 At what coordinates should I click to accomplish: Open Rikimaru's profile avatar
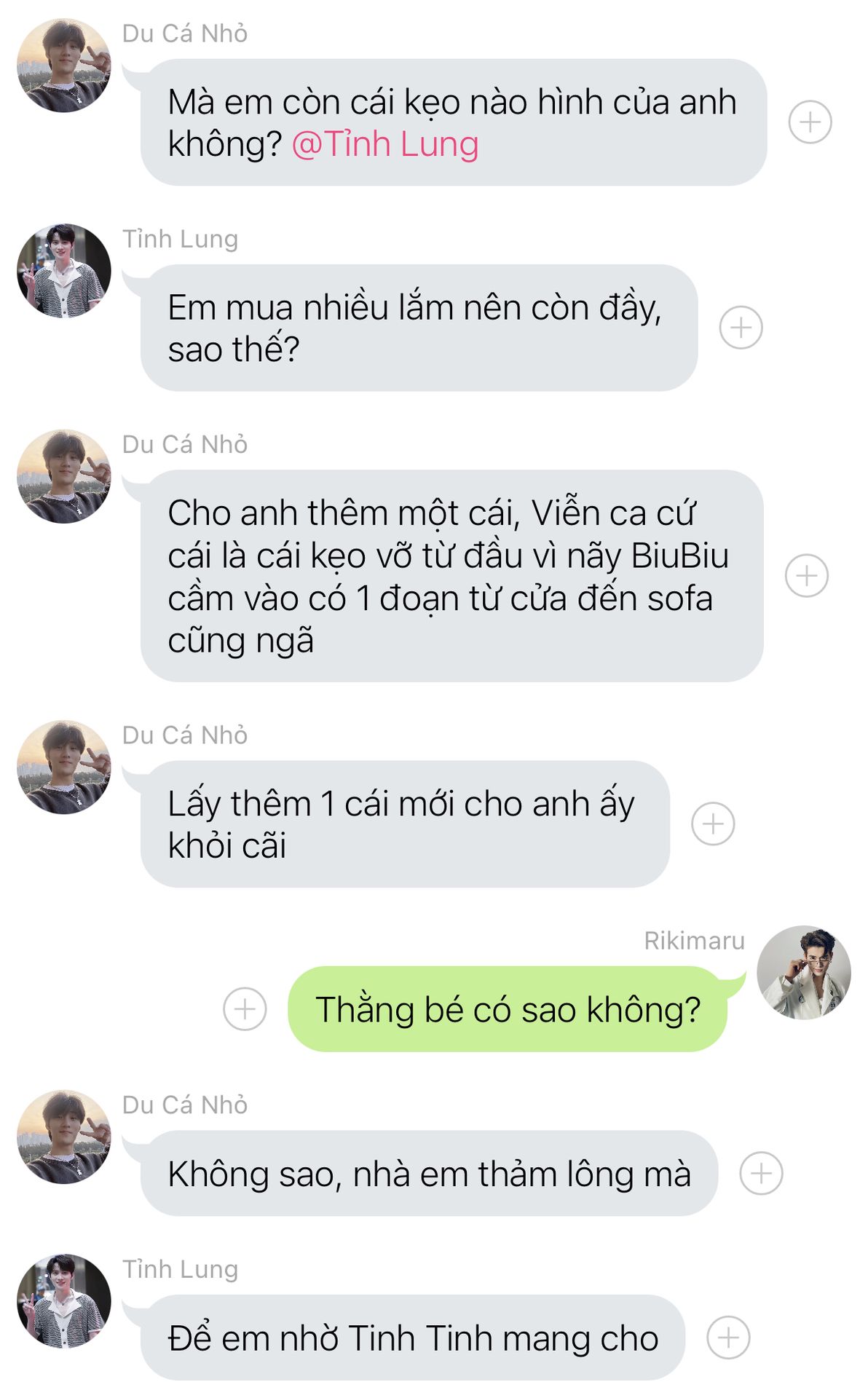[804, 973]
